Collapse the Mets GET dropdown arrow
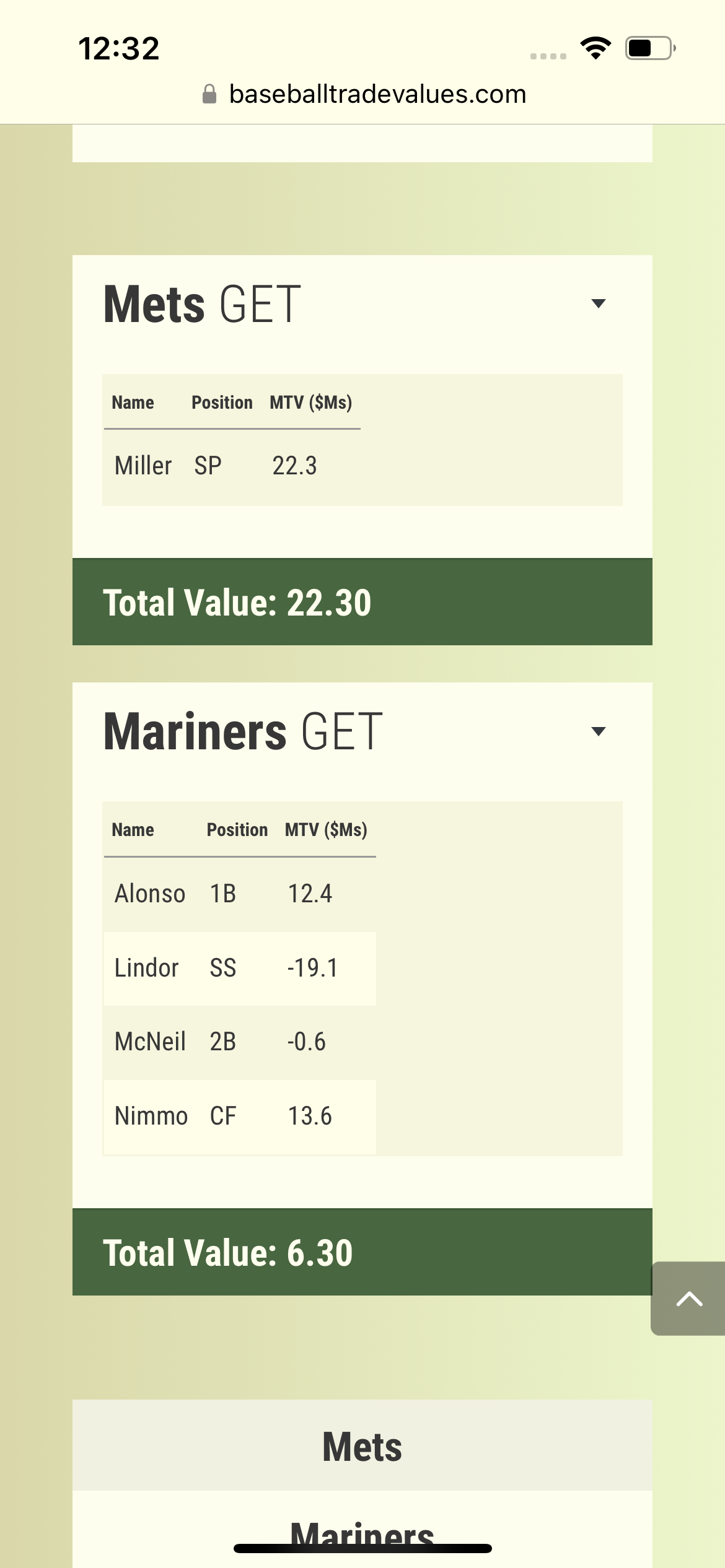 coord(598,303)
